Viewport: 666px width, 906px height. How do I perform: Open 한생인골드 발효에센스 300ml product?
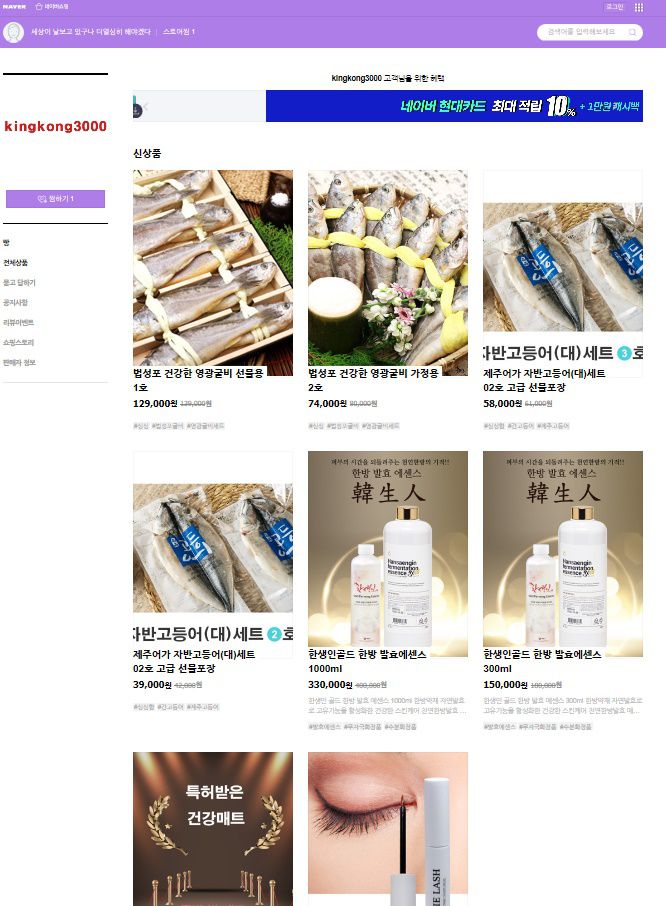(x=562, y=548)
